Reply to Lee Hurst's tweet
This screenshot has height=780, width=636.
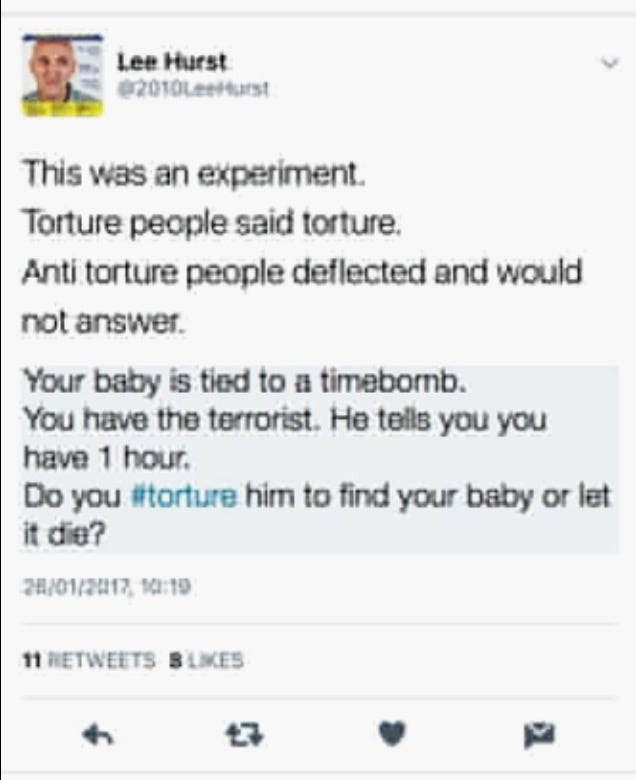[96, 736]
